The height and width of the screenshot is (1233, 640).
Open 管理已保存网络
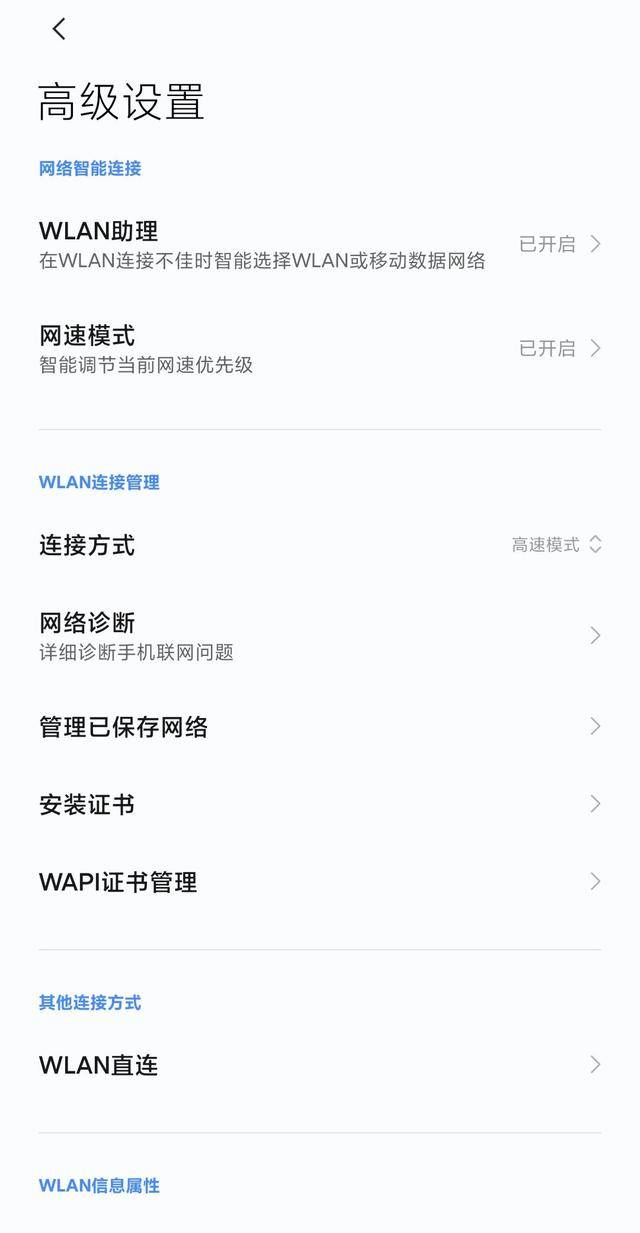(x=320, y=727)
